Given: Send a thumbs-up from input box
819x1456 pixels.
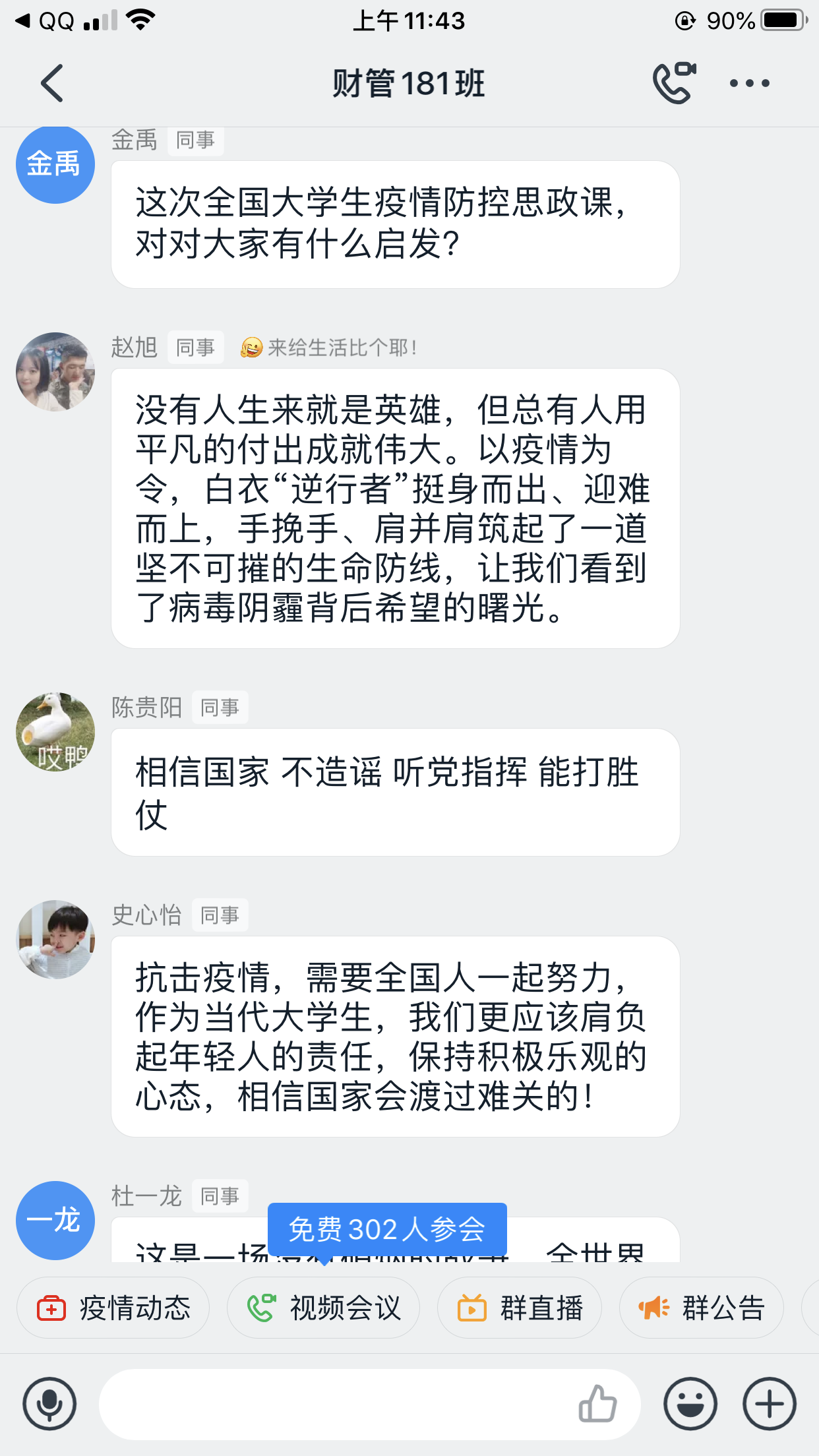Looking at the screenshot, I should [x=597, y=1404].
